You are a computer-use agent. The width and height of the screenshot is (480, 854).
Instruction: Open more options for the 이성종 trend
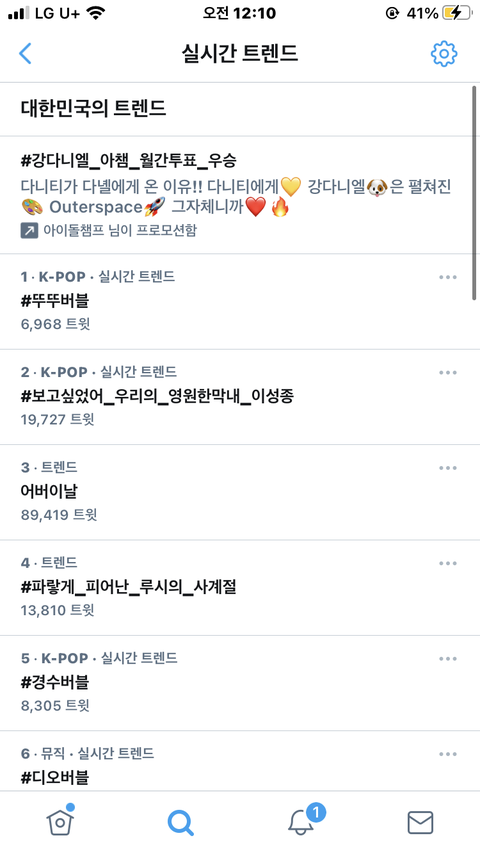point(448,373)
